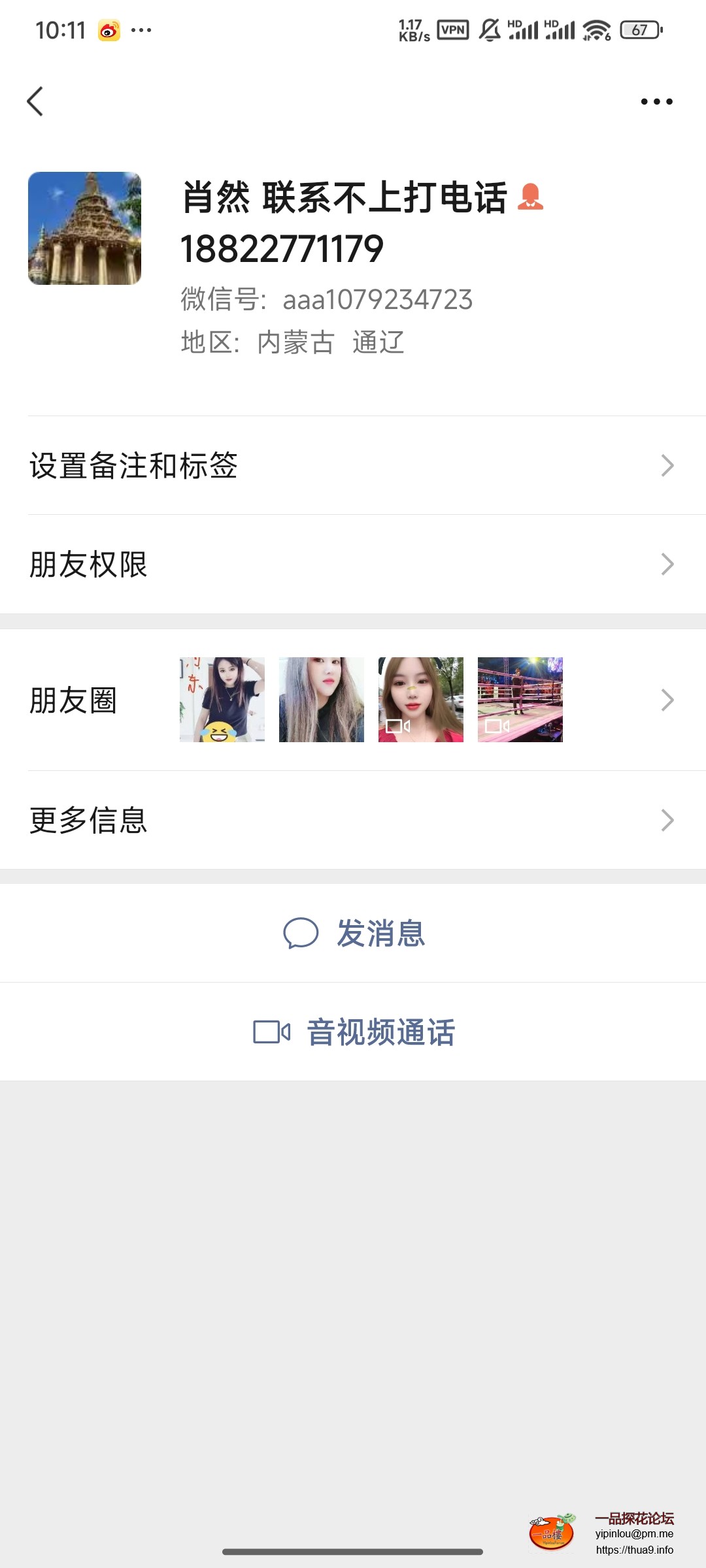Tap the video camera icon on 音视频通话

point(273,1032)
